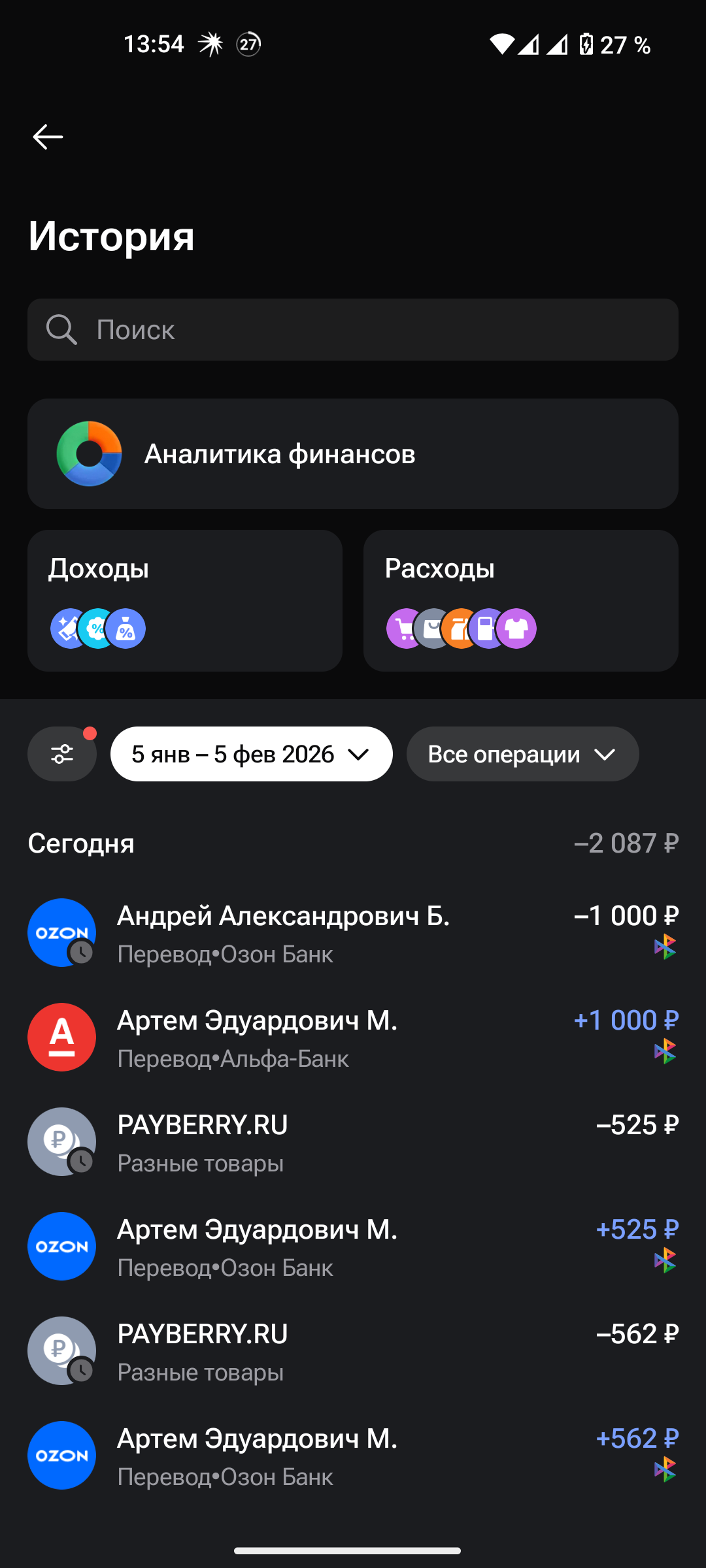Screen dimensions: 706x1568
Task: Expand the Все операции dropdown
Action: coord(522,754)
